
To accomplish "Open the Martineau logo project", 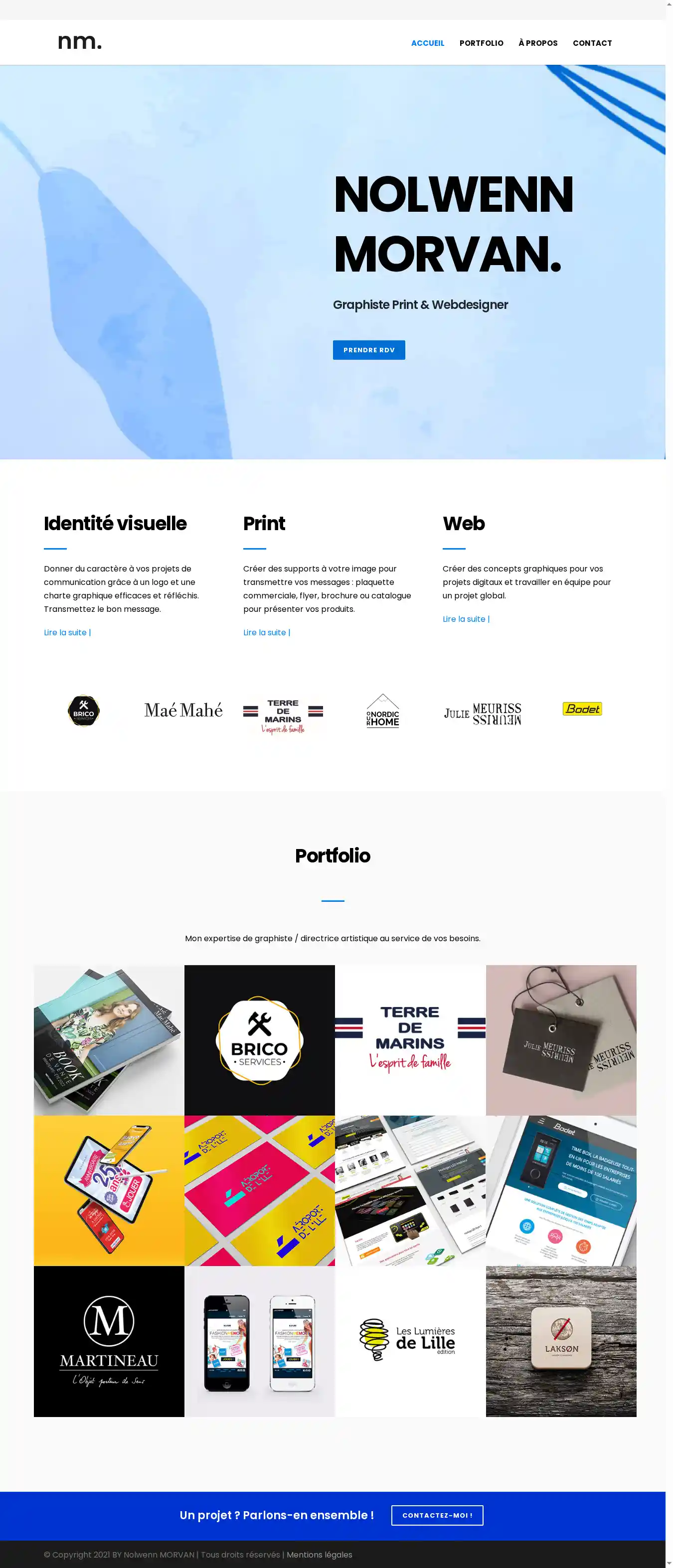I will pyautogui.click(x=109, y=1342).
